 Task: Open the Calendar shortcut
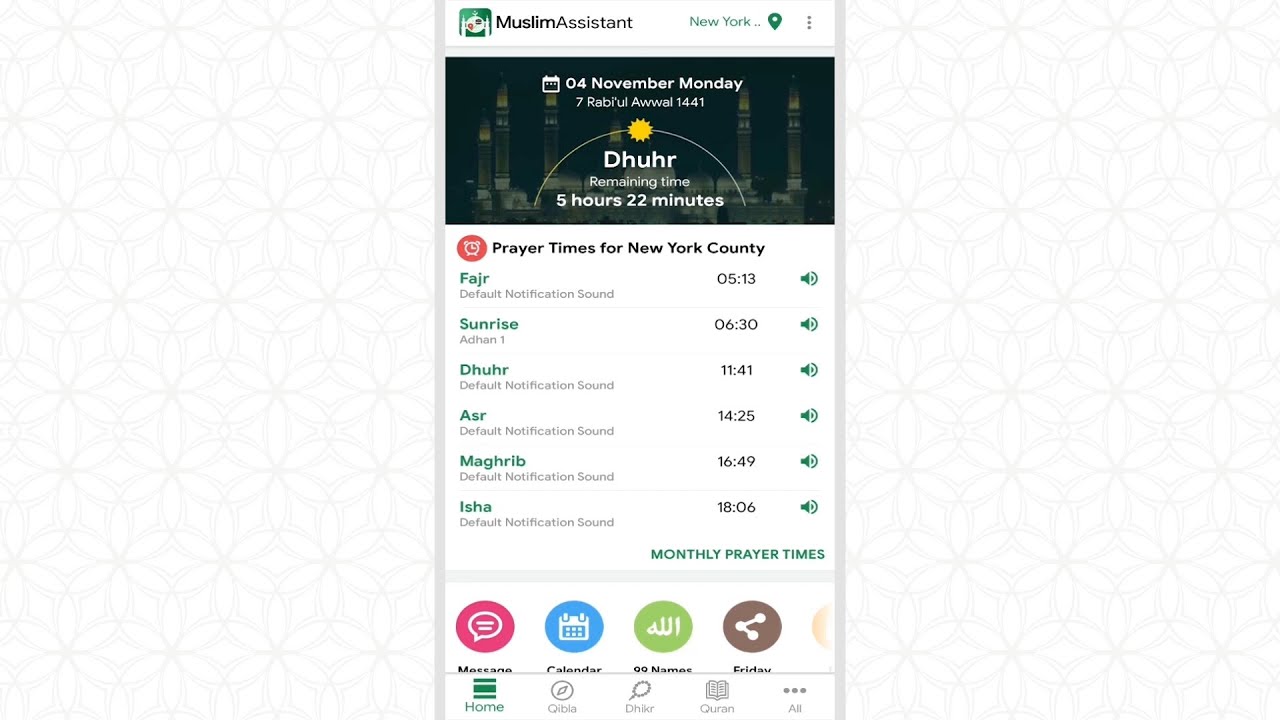click(574, 627)
